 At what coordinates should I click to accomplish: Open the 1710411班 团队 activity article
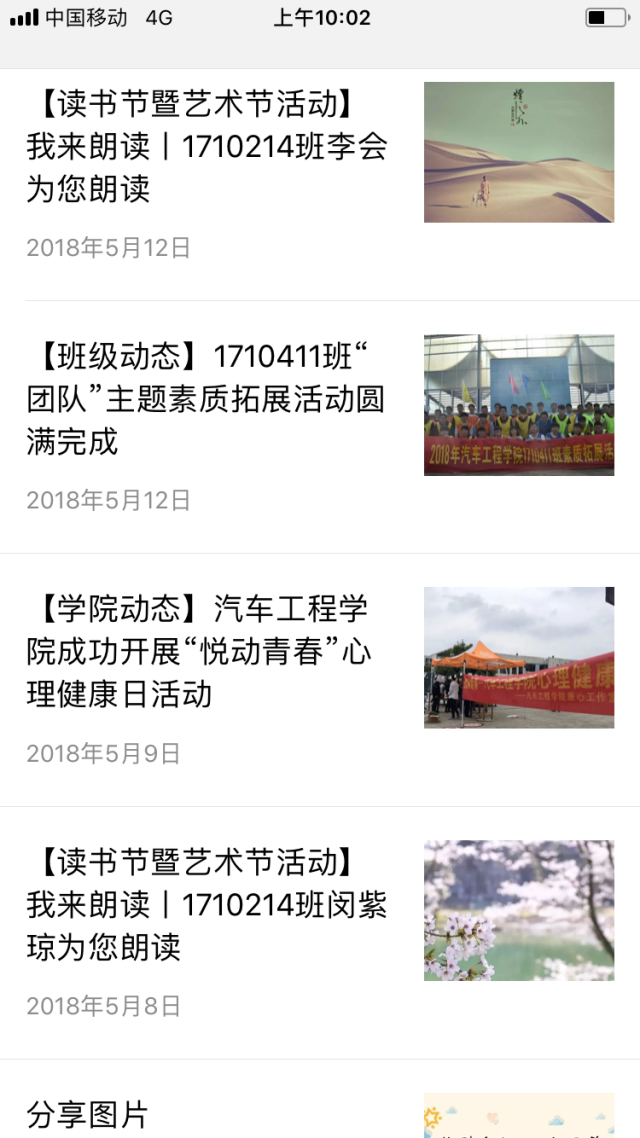pos(207,399)
